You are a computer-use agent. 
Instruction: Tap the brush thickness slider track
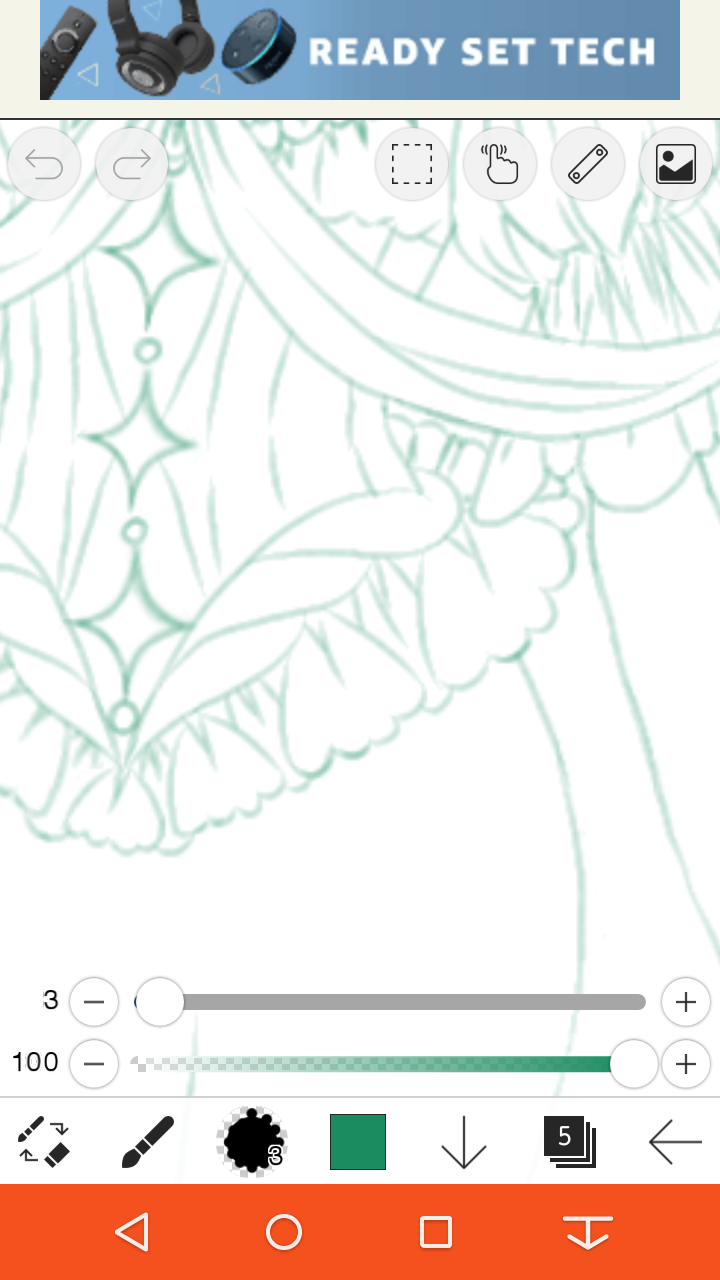point(400,1002)
